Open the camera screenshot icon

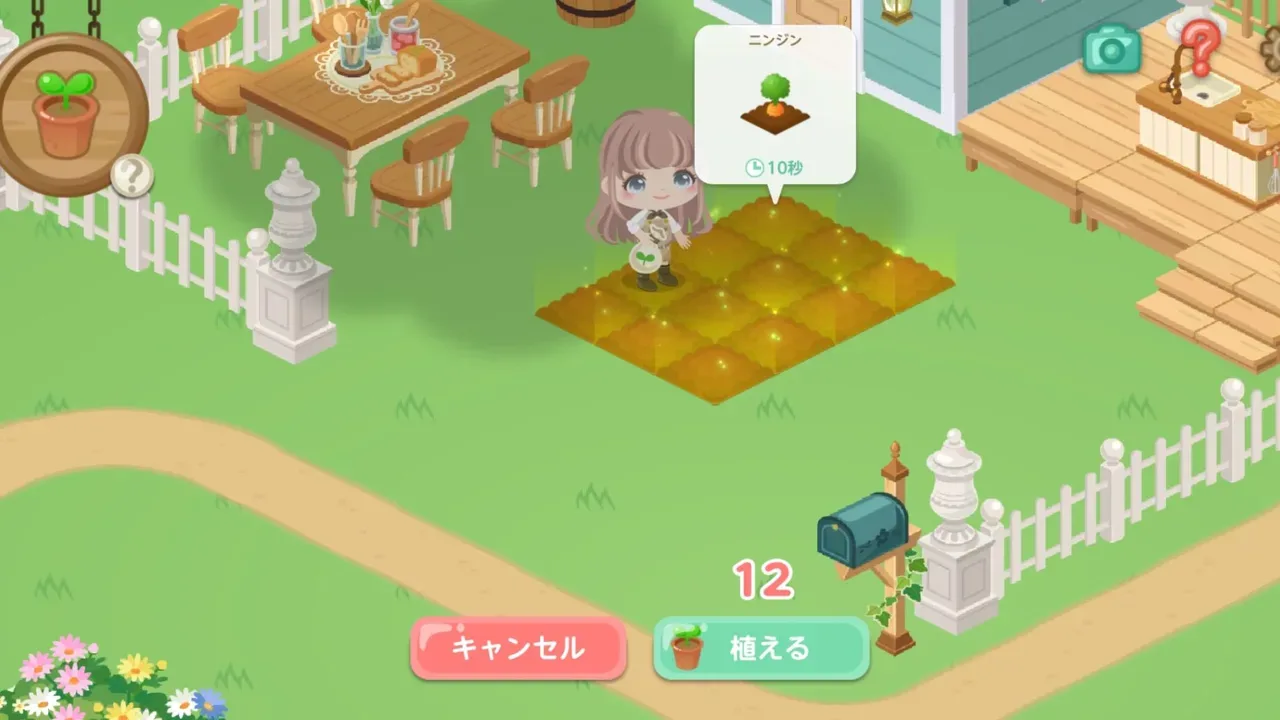point(1111,48)
